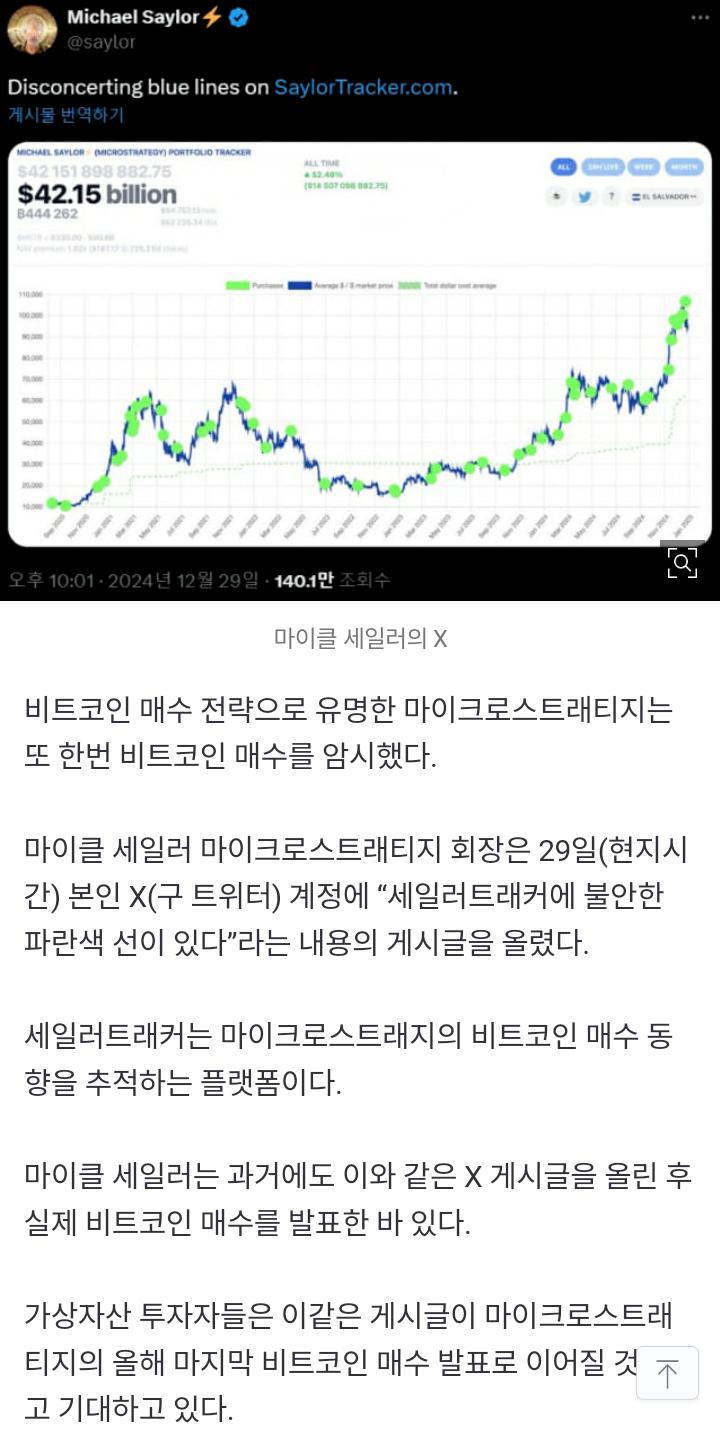Image resolution: width=720 pixels, height=1430 pixels.
Task: Jump back to top of the article
Action: point(666,1375)
